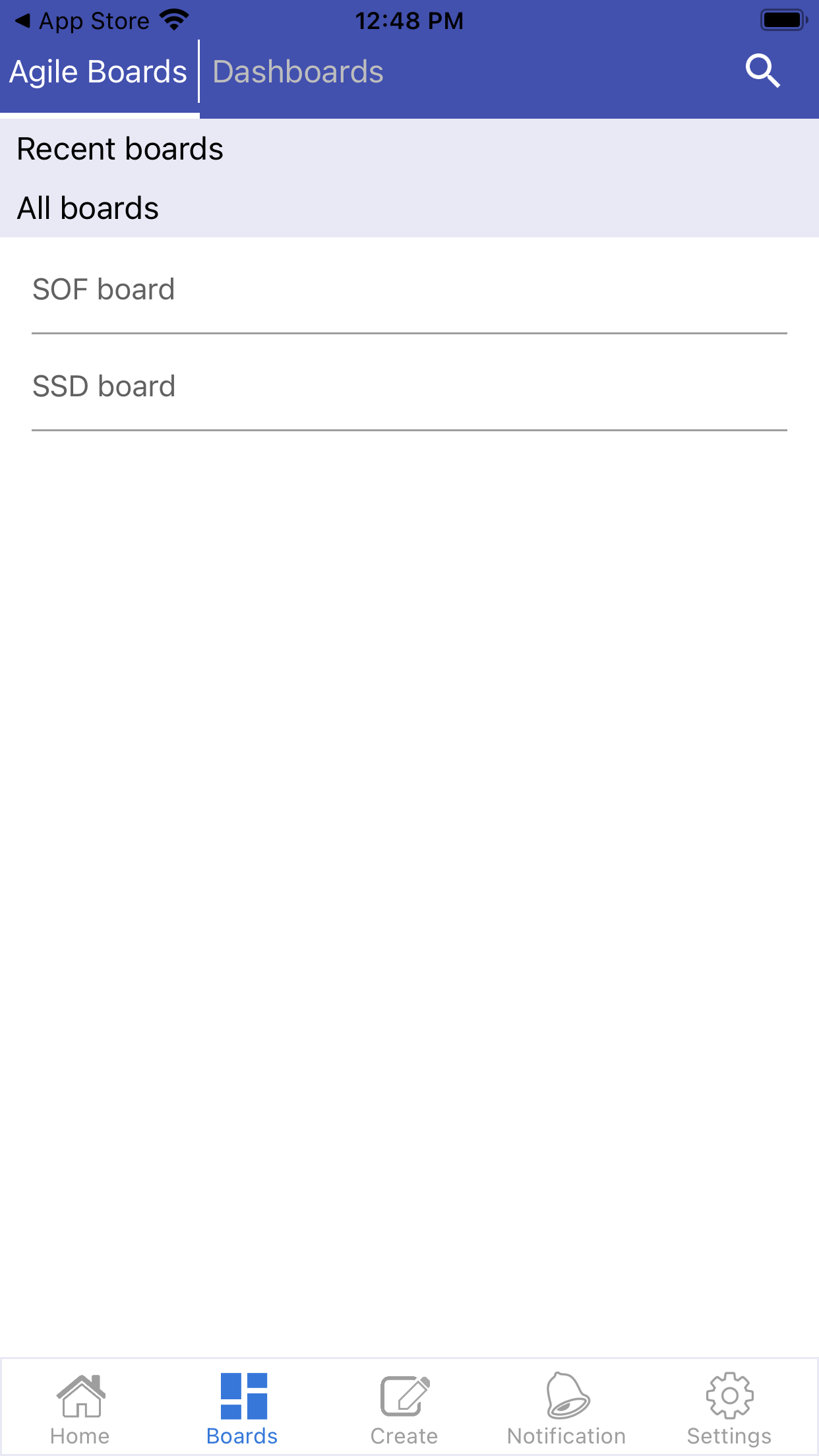Return to the App Store
Screen dimensions: 819x1456
[82, 21]
